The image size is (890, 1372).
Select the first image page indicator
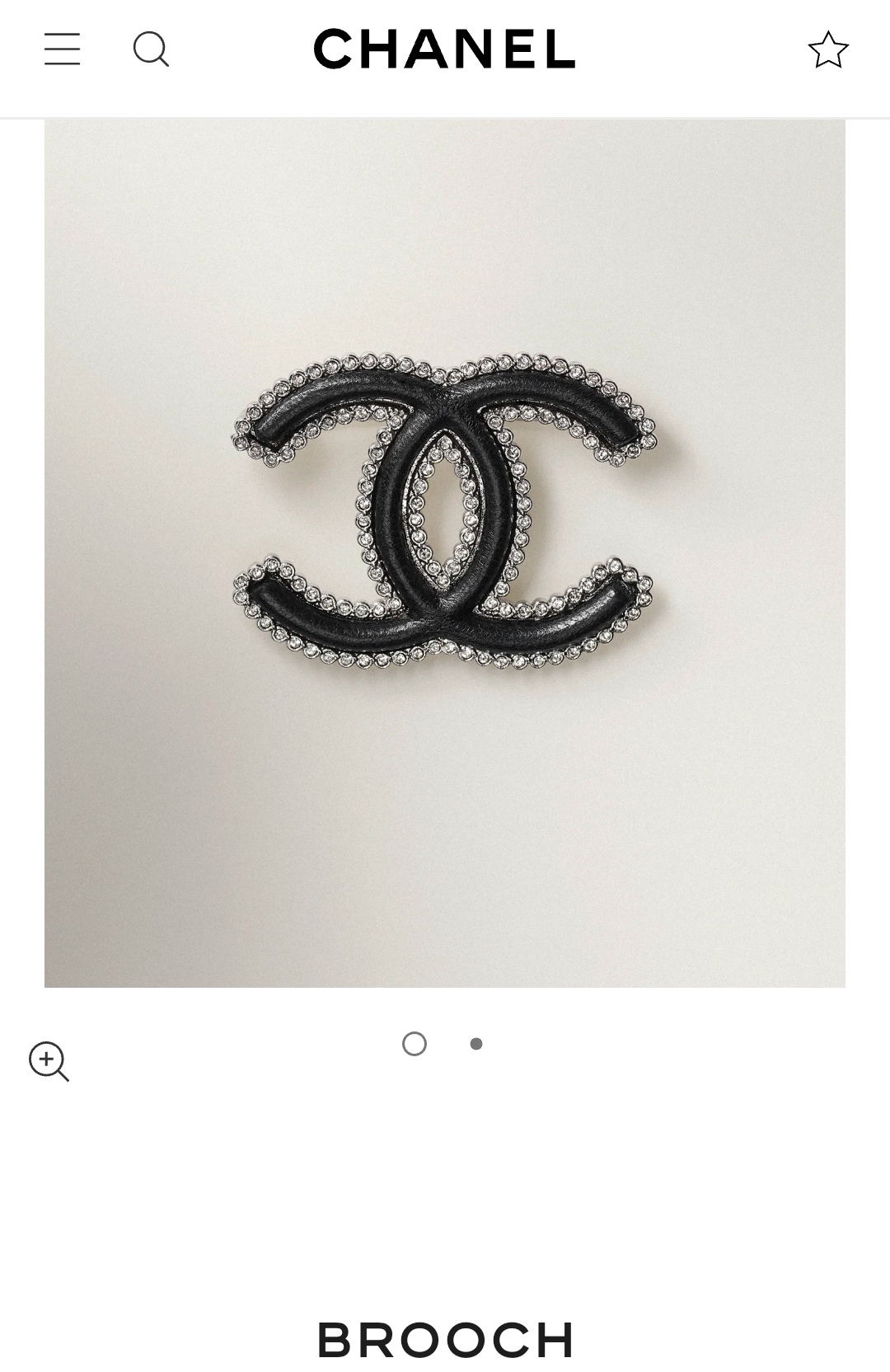[x=415, y=1044]
